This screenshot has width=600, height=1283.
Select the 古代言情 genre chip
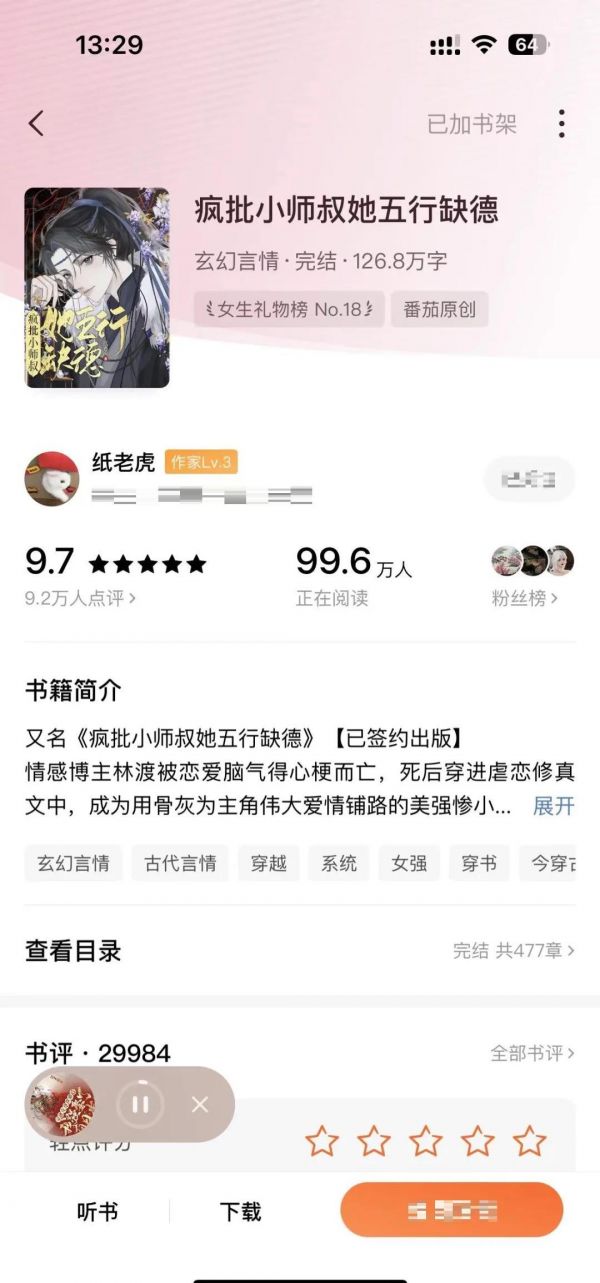point(180,863)
